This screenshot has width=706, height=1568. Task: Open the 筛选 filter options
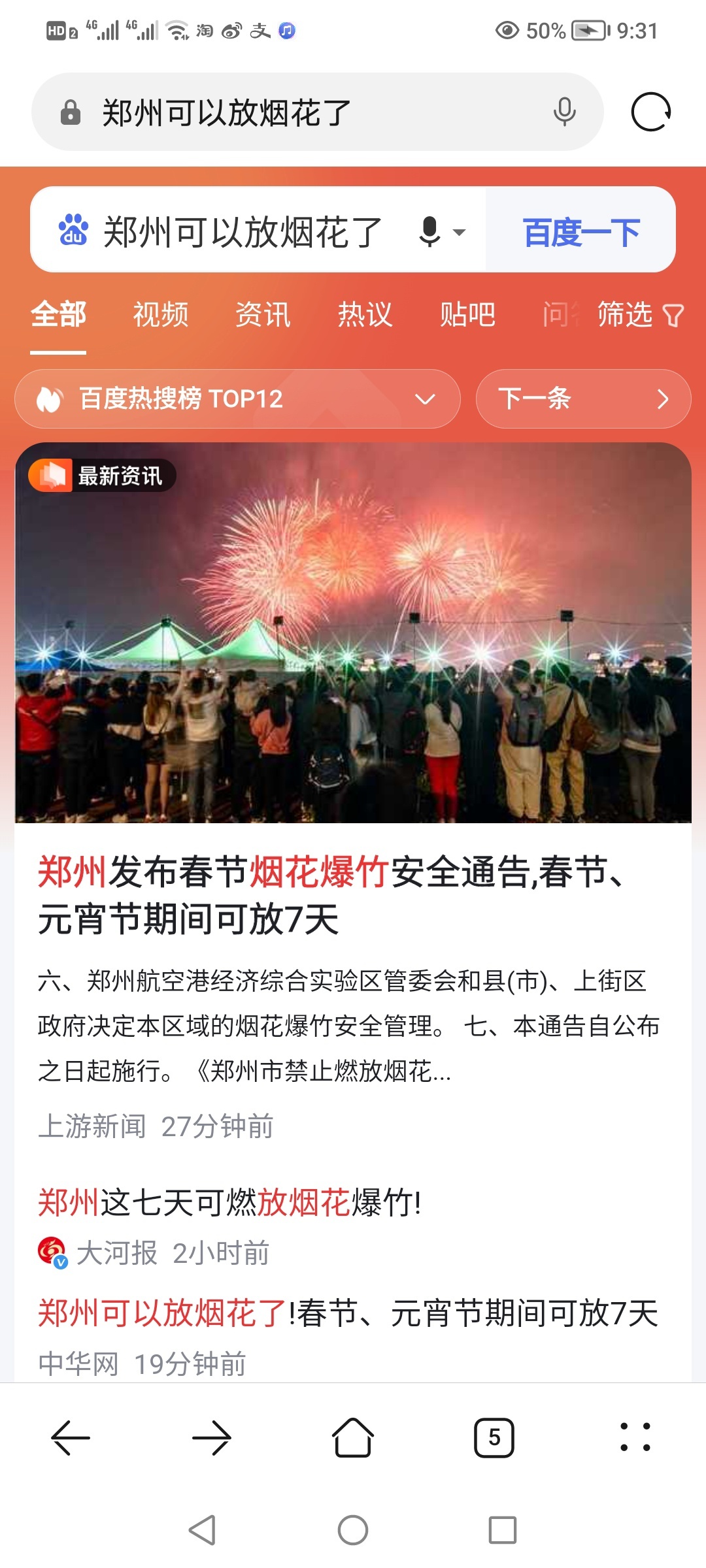639,314
